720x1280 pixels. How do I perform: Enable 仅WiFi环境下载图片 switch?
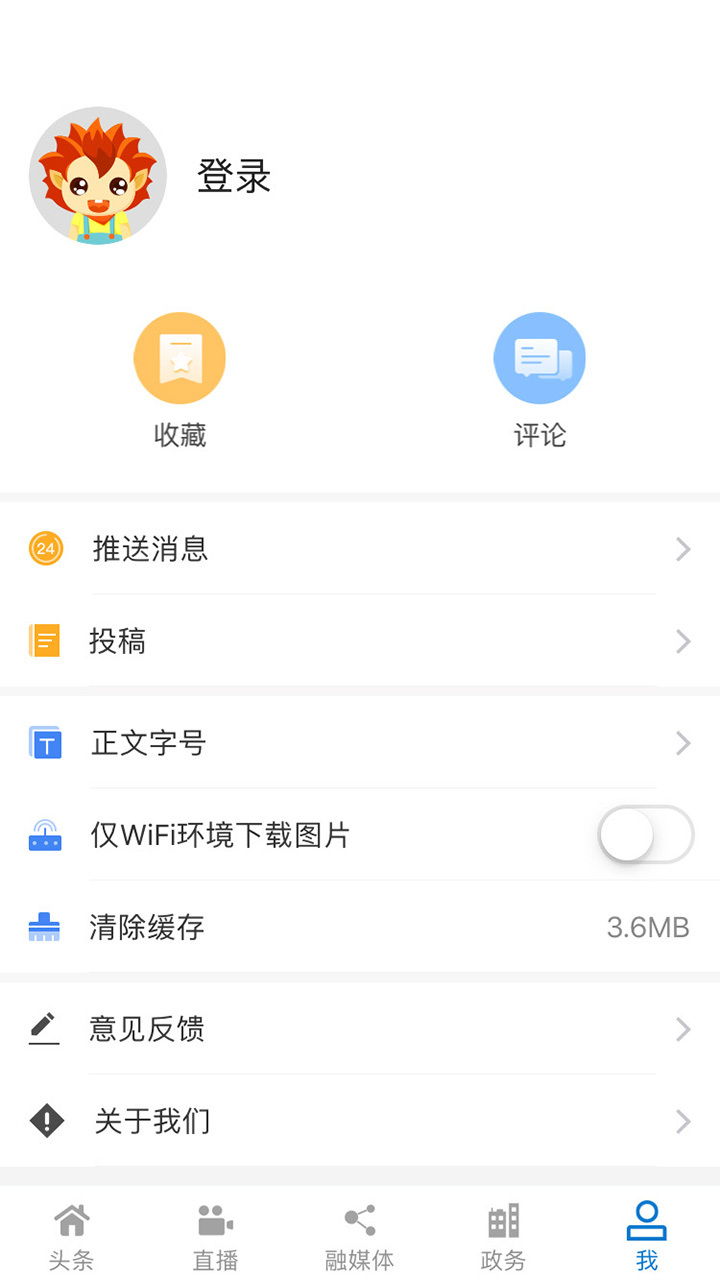(645, 835)
